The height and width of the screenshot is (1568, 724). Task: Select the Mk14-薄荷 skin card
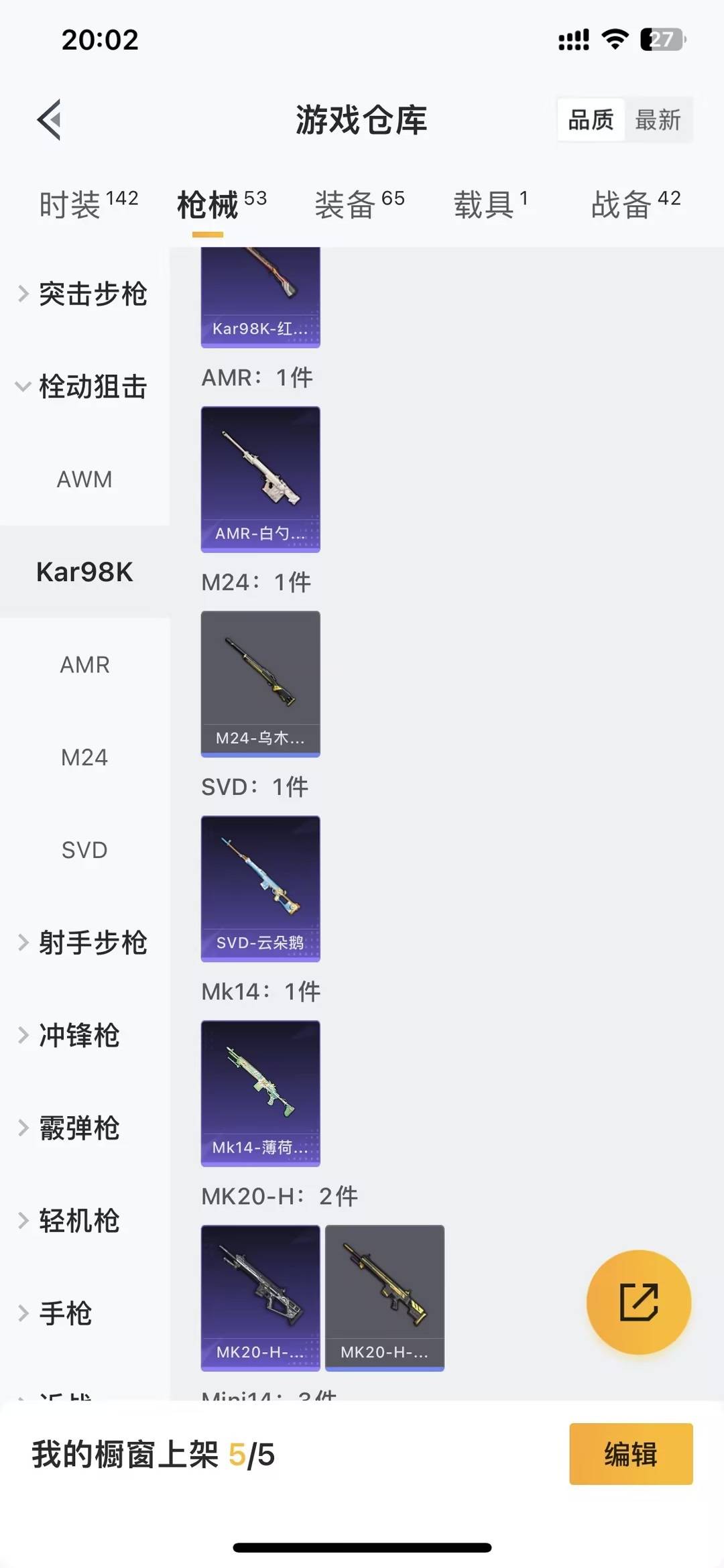coord(260,1094)
